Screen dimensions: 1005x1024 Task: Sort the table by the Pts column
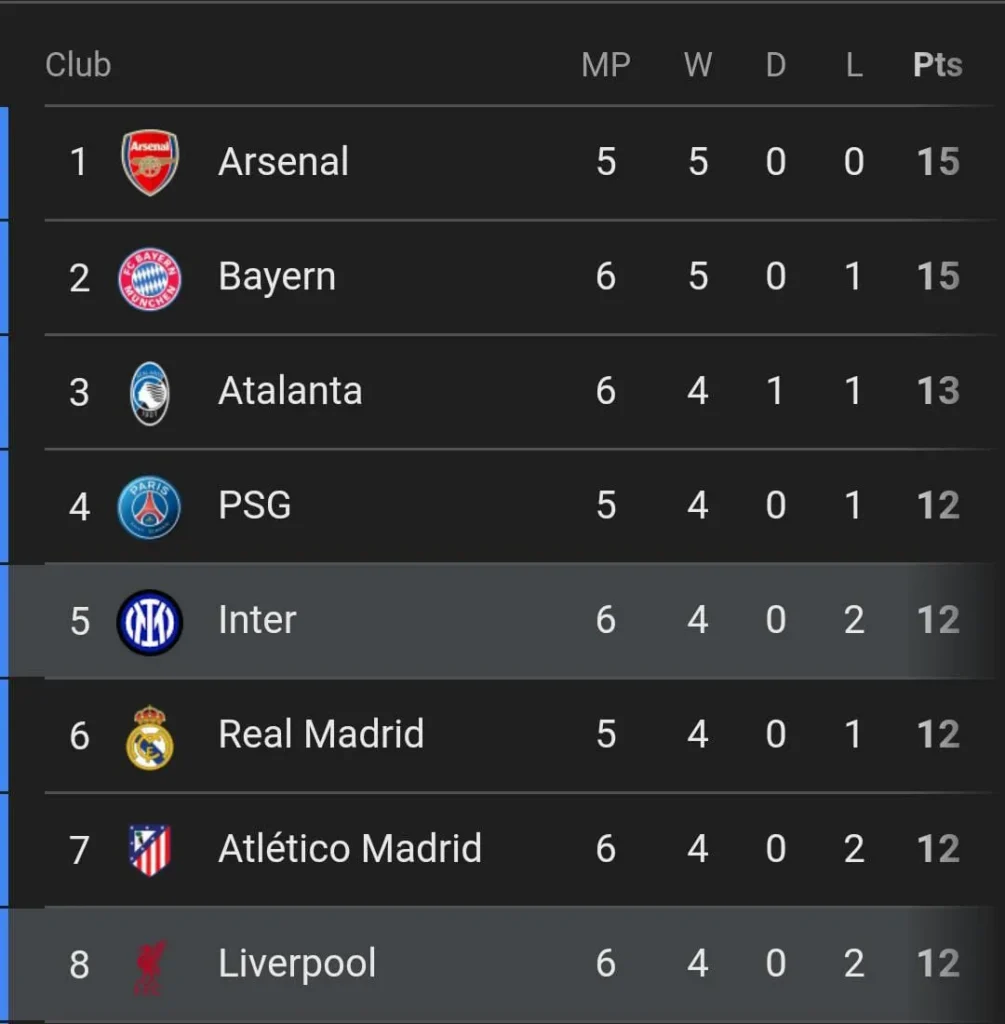coord(936,63)
